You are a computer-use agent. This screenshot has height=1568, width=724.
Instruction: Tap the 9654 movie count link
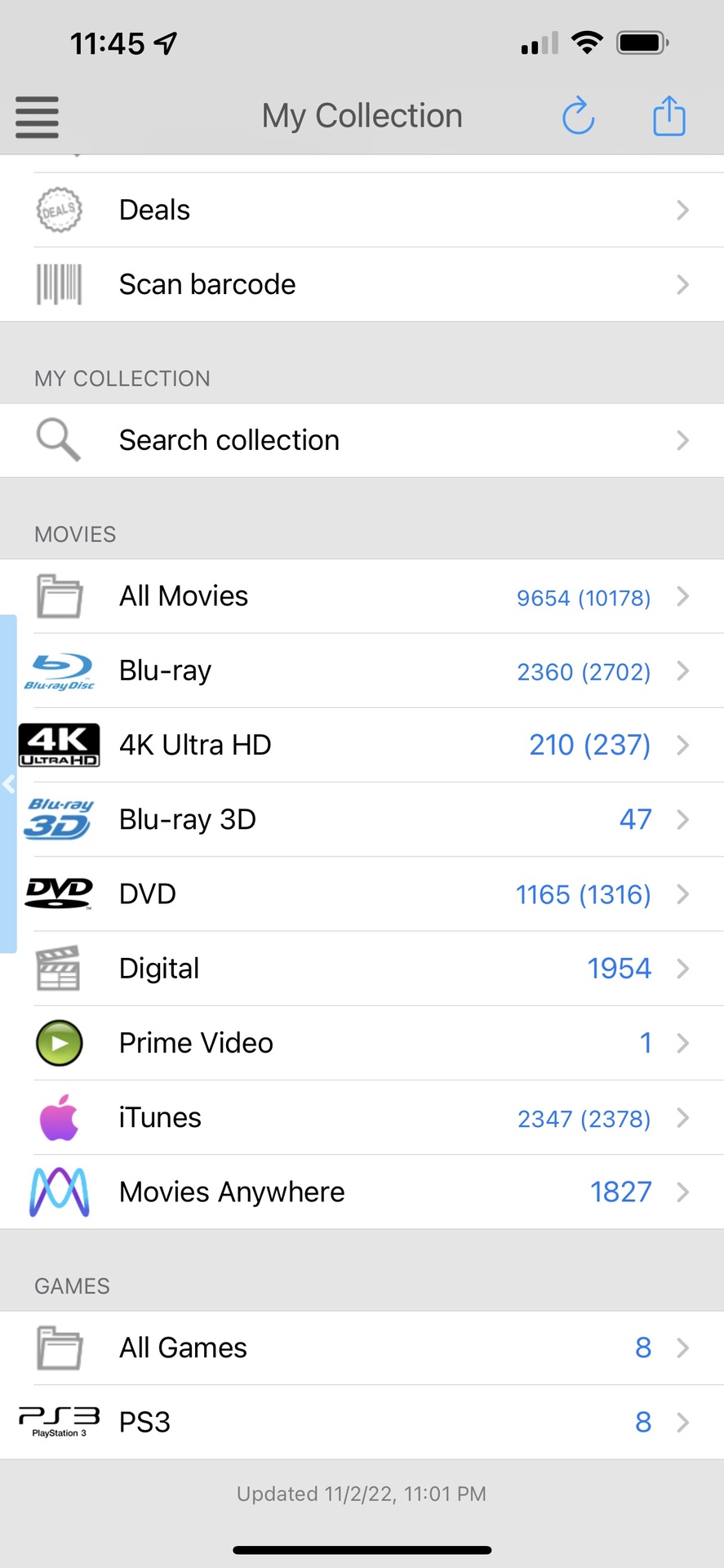[x=582, y=598]
